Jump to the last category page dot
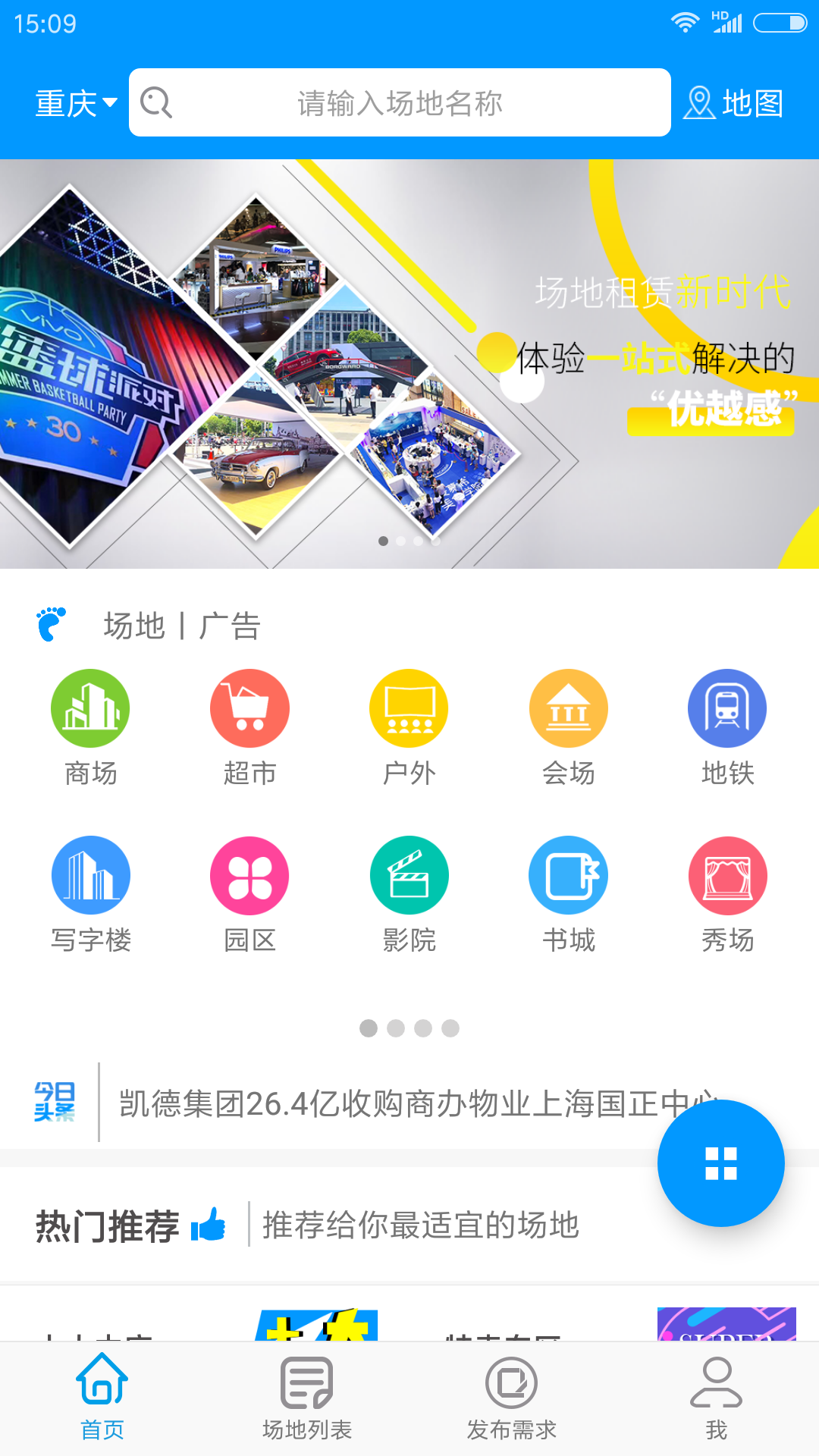819x1456 pixels. coord(450,1028)
